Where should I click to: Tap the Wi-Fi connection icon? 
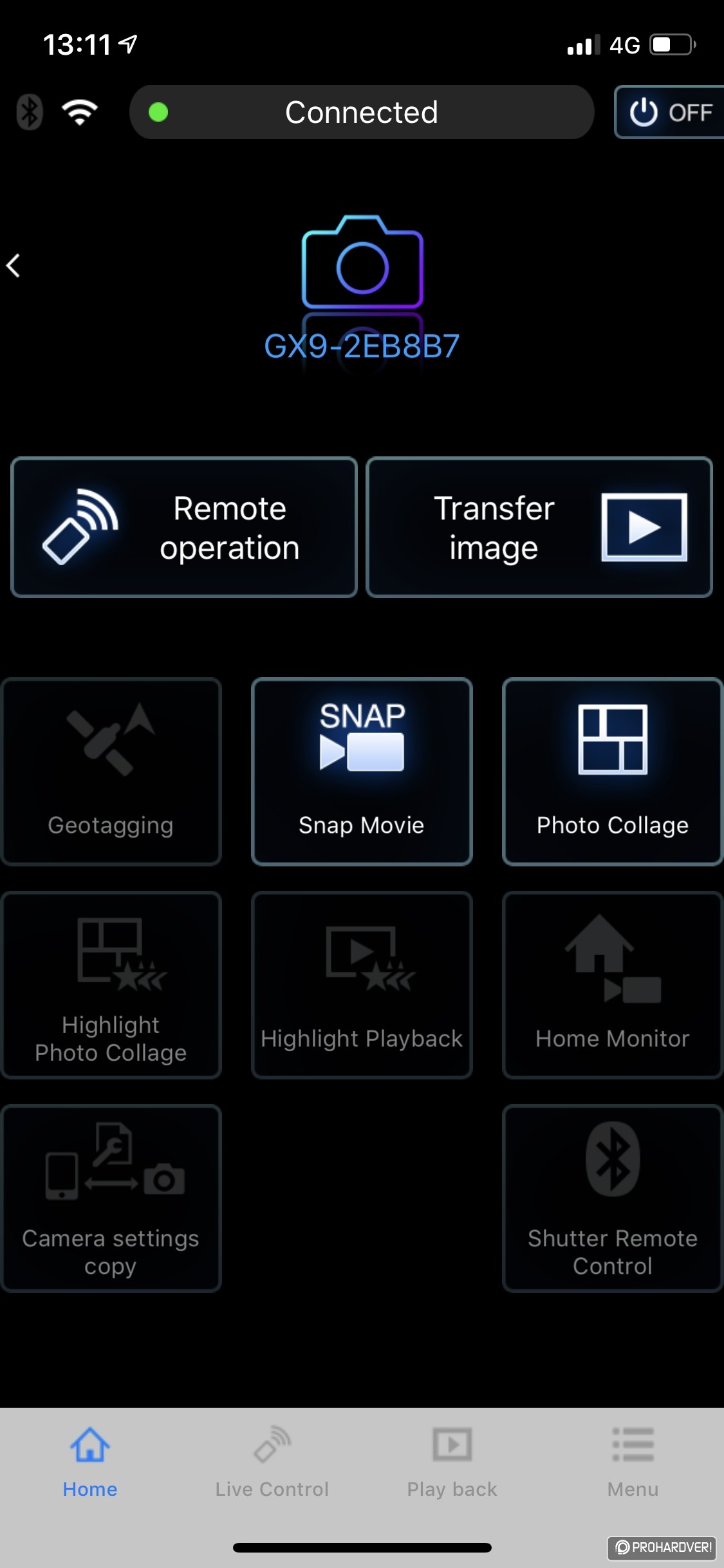[80, 112]
